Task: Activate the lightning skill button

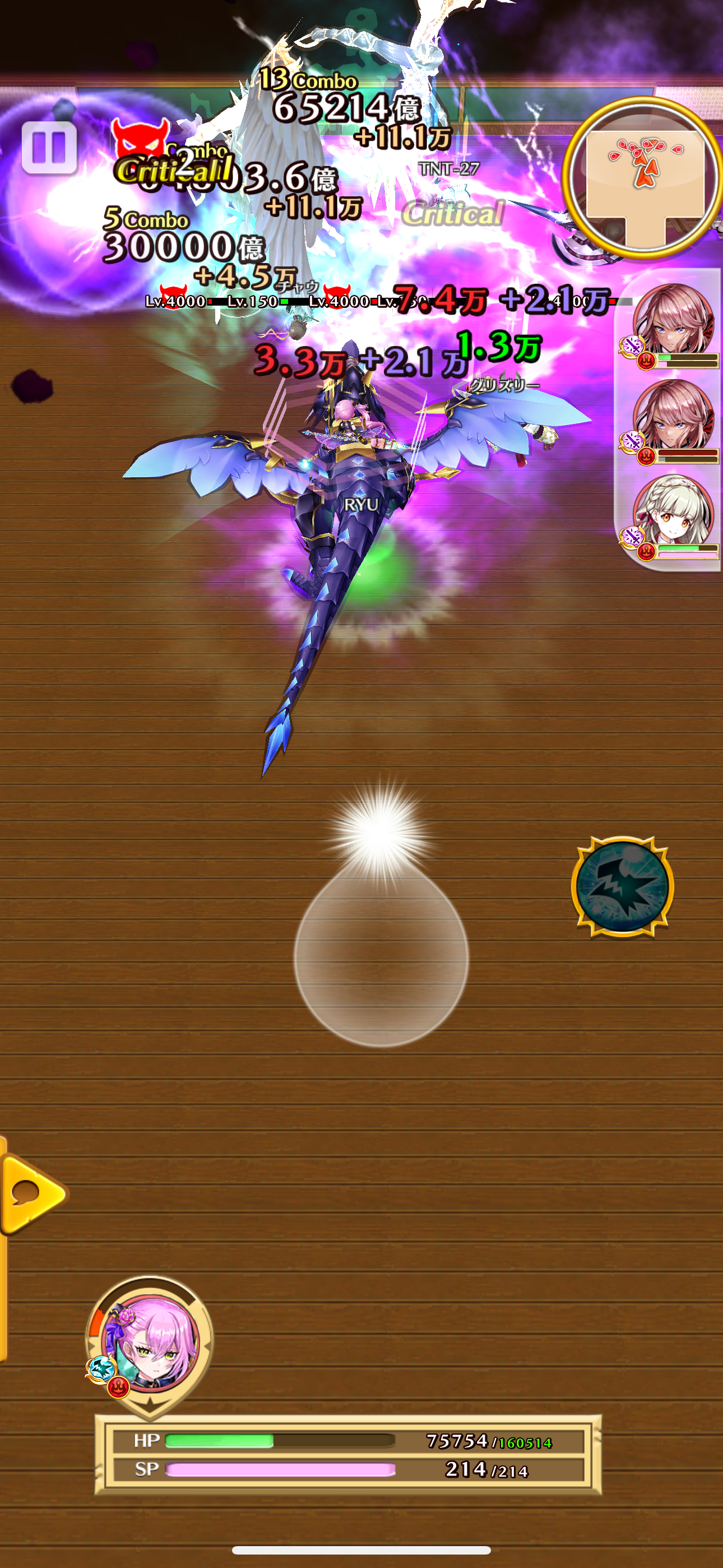Action: tap(622, 886)
